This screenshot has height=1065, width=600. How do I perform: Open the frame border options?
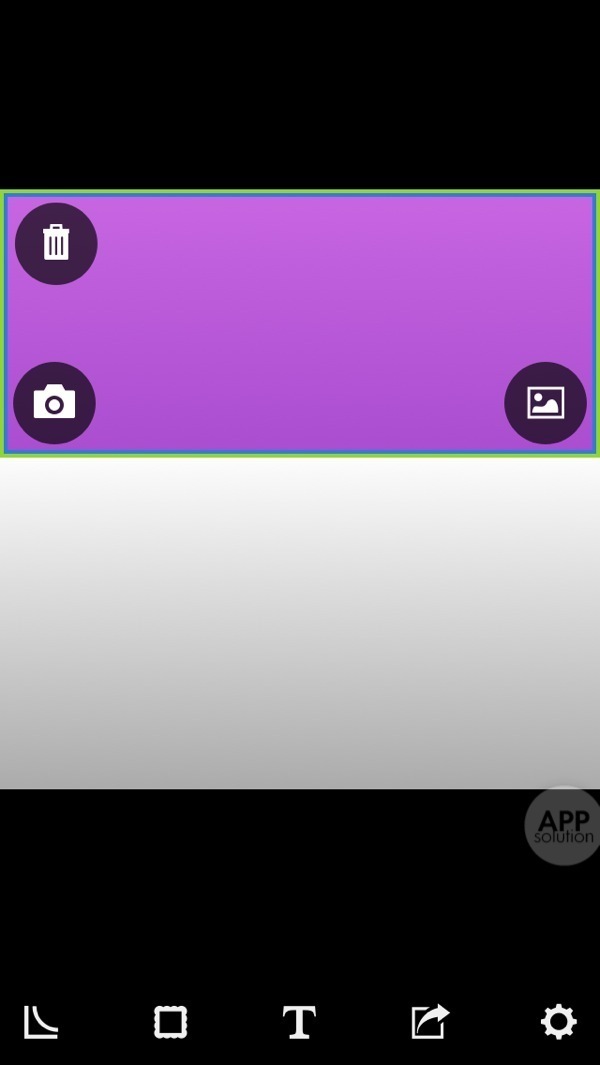[x=170, y=1022]
